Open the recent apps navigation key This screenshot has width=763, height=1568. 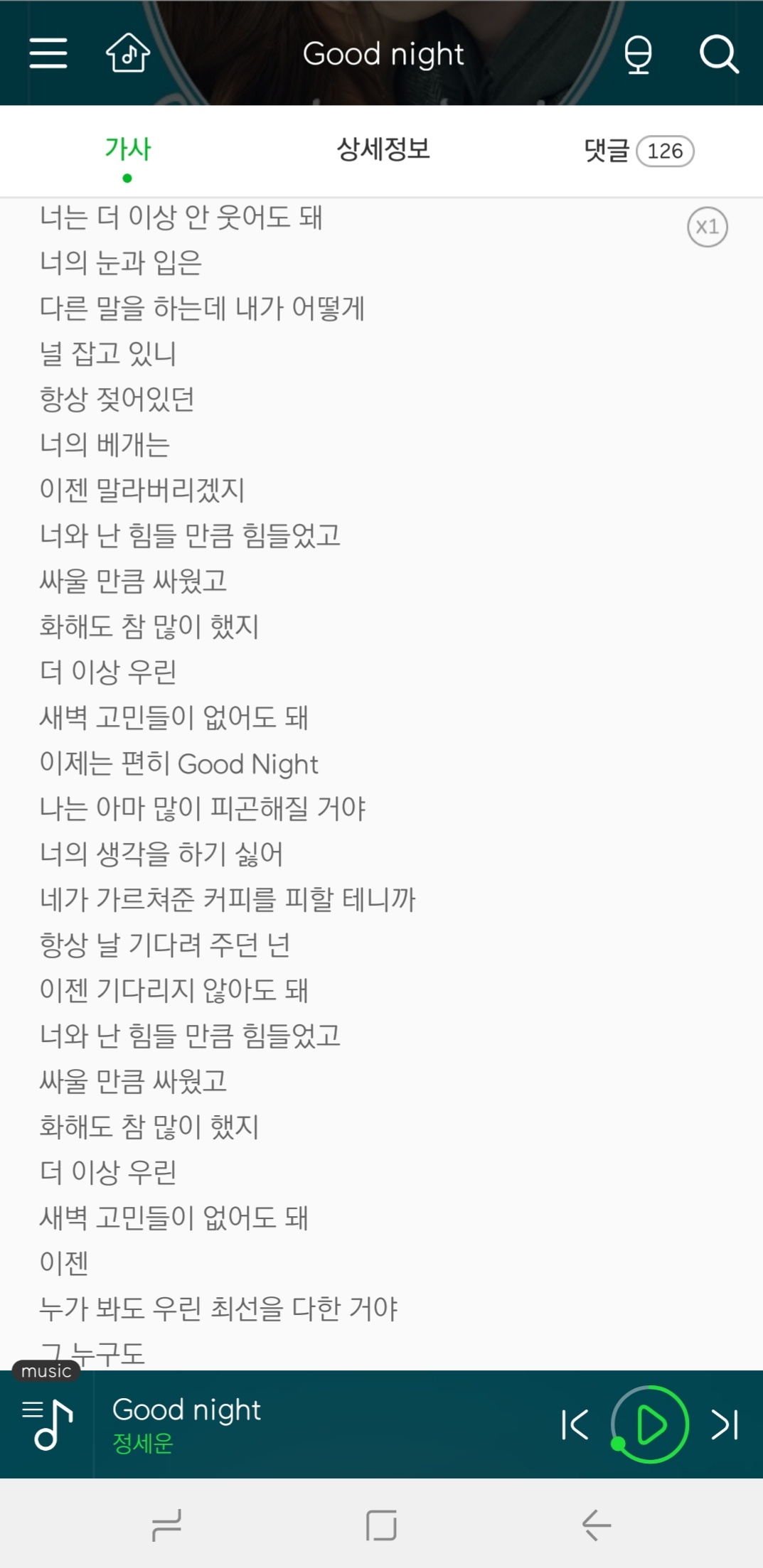[x=167, y=1525]
